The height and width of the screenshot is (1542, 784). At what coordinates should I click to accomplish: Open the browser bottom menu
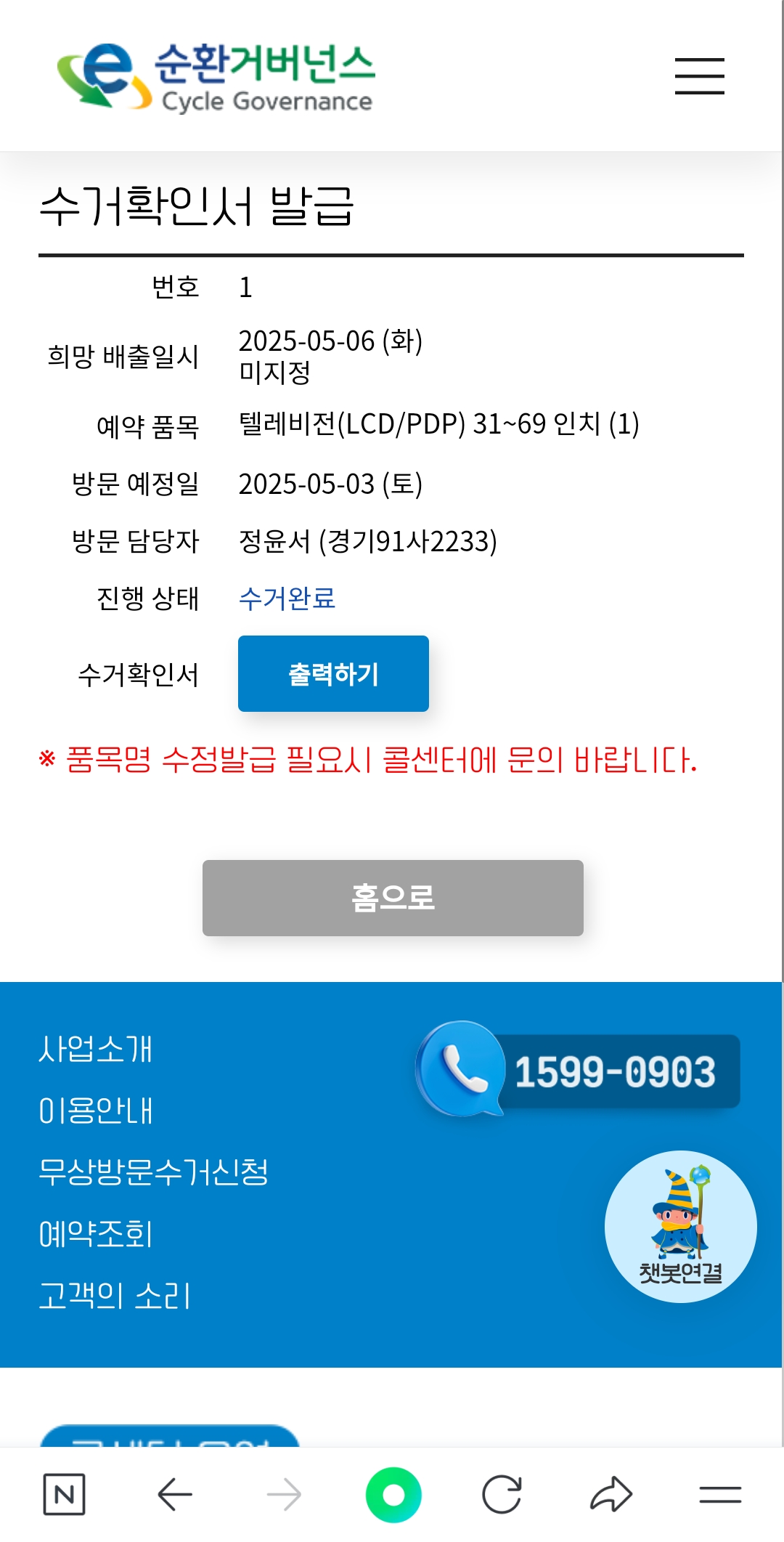click(x=720, y=1495)
